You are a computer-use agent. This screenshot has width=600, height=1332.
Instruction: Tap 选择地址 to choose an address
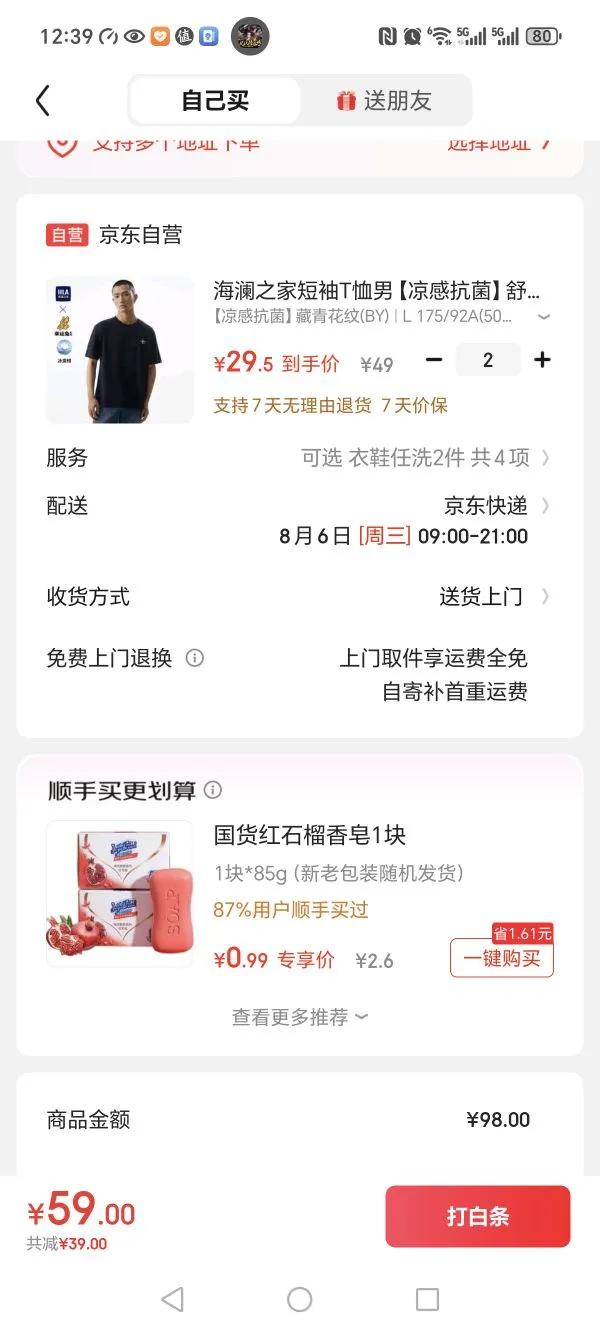(x=498, y=143)
